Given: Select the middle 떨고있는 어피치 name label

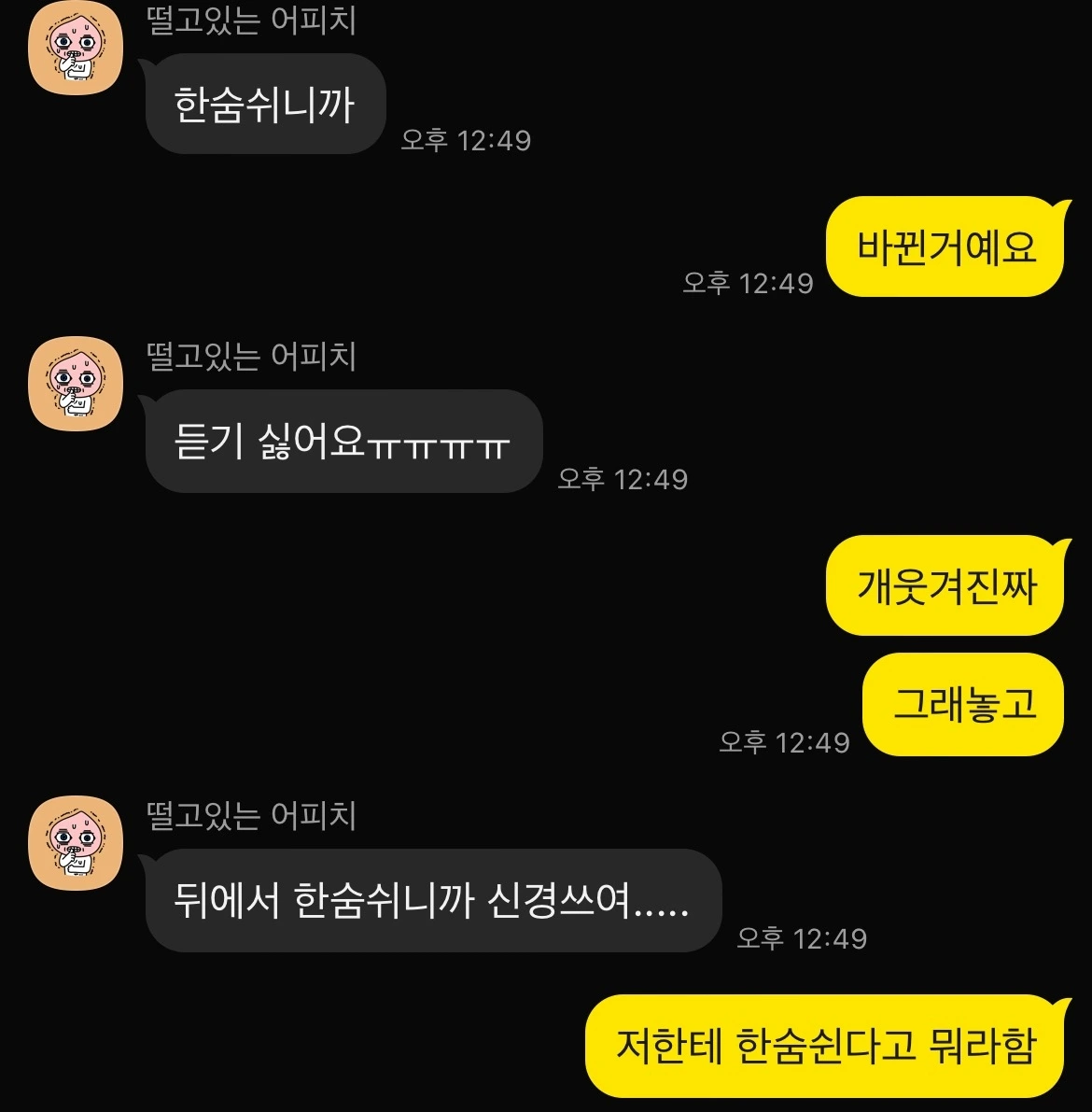Looking at the screenshot, I should 252,358.
